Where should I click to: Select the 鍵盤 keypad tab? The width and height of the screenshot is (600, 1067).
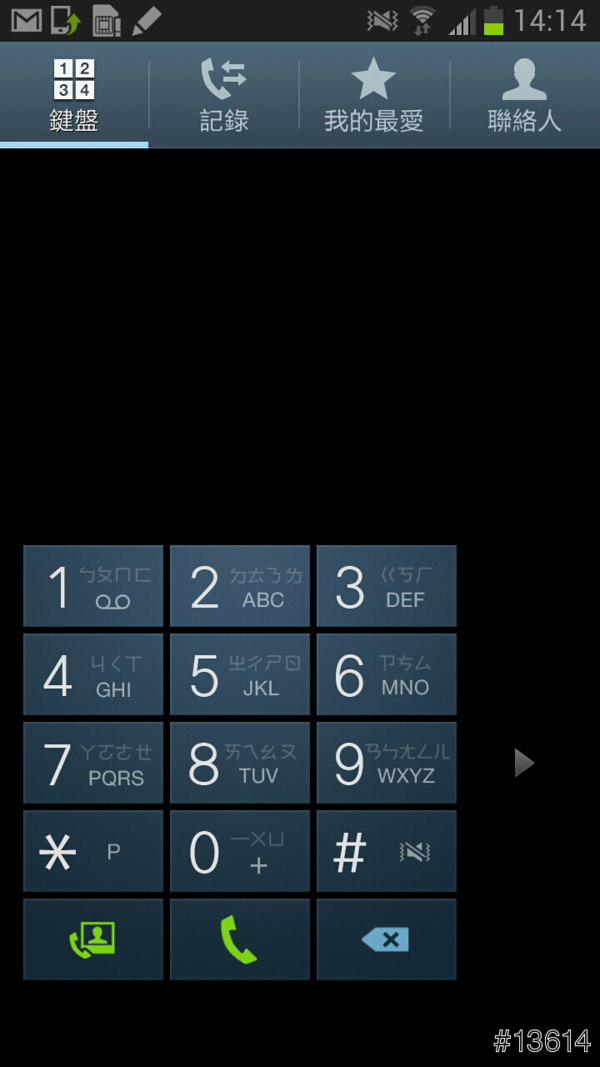click(74, 95)
